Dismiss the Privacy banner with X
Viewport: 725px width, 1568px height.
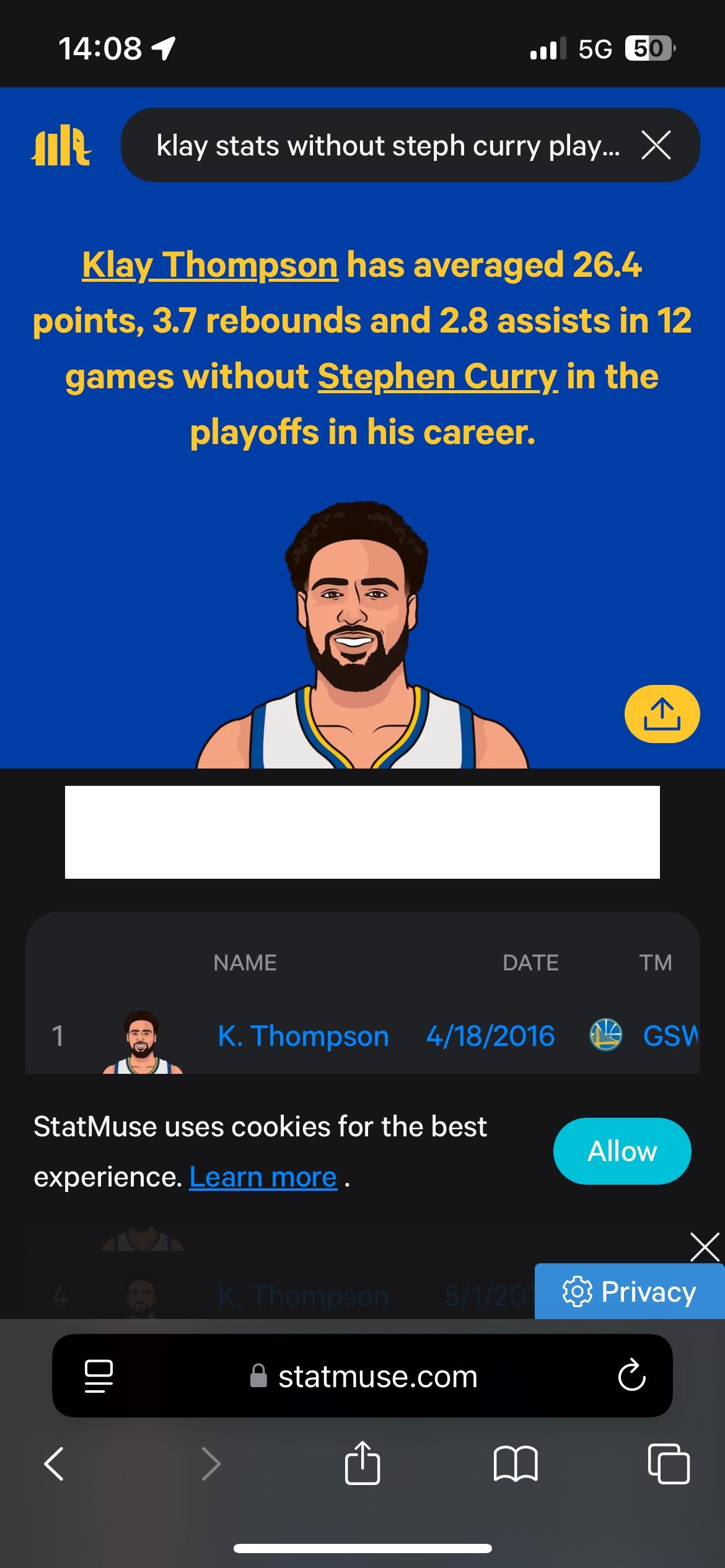705,1247
